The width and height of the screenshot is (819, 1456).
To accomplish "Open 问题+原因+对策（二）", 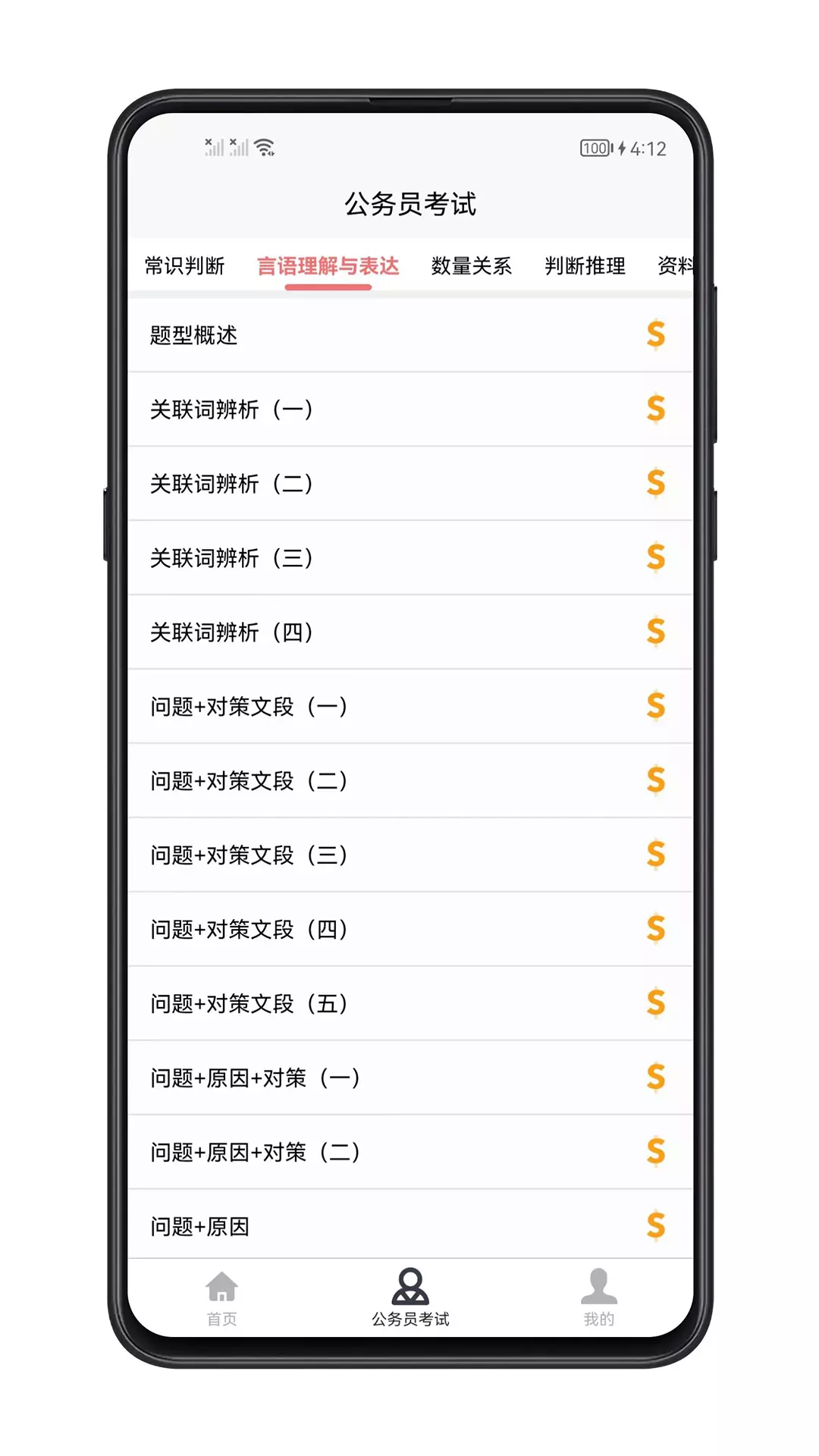I will pos(410,1153).
